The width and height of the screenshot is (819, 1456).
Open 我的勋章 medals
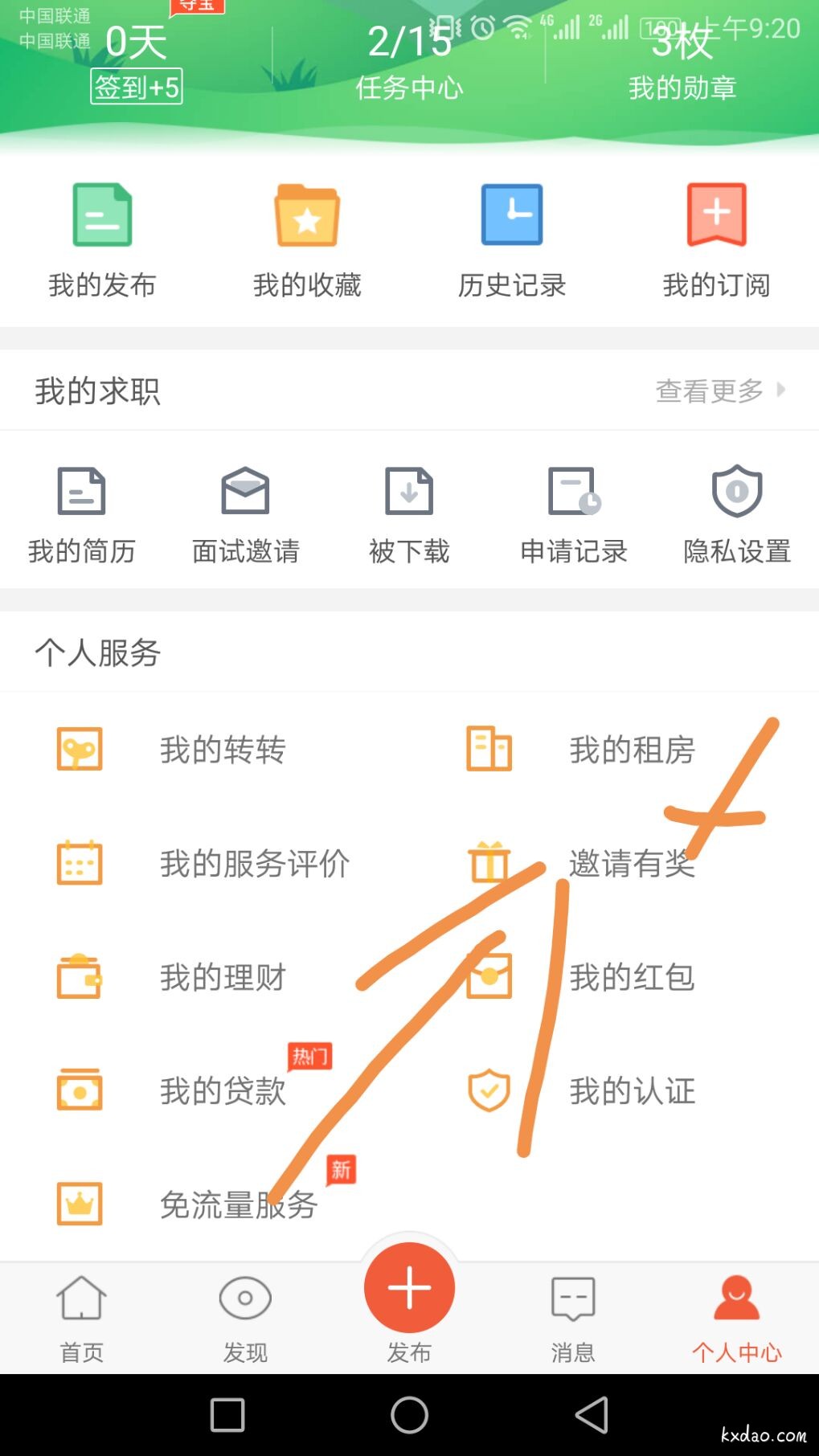pyautogui.click(x=682, y=64)
